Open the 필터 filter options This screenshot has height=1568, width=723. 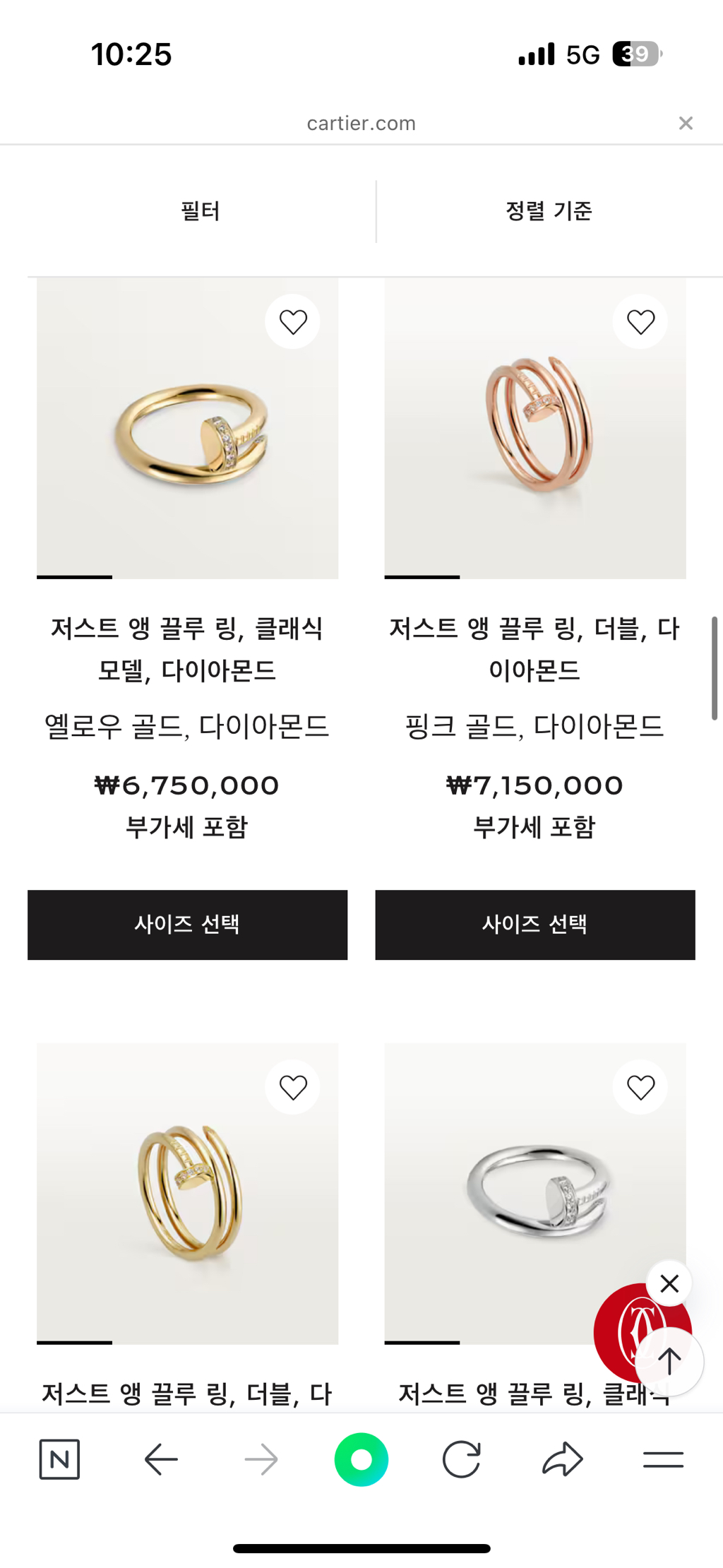(x=201, y=211)
